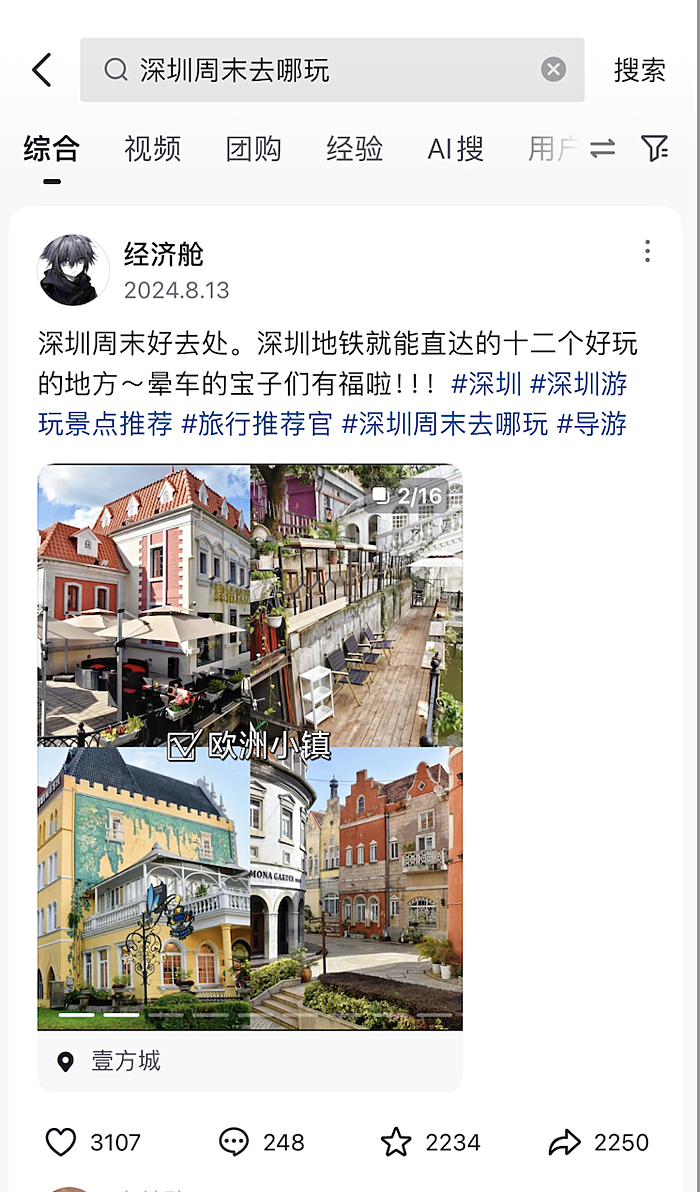Switch to the 团购 tab

[x=253, y=149]
